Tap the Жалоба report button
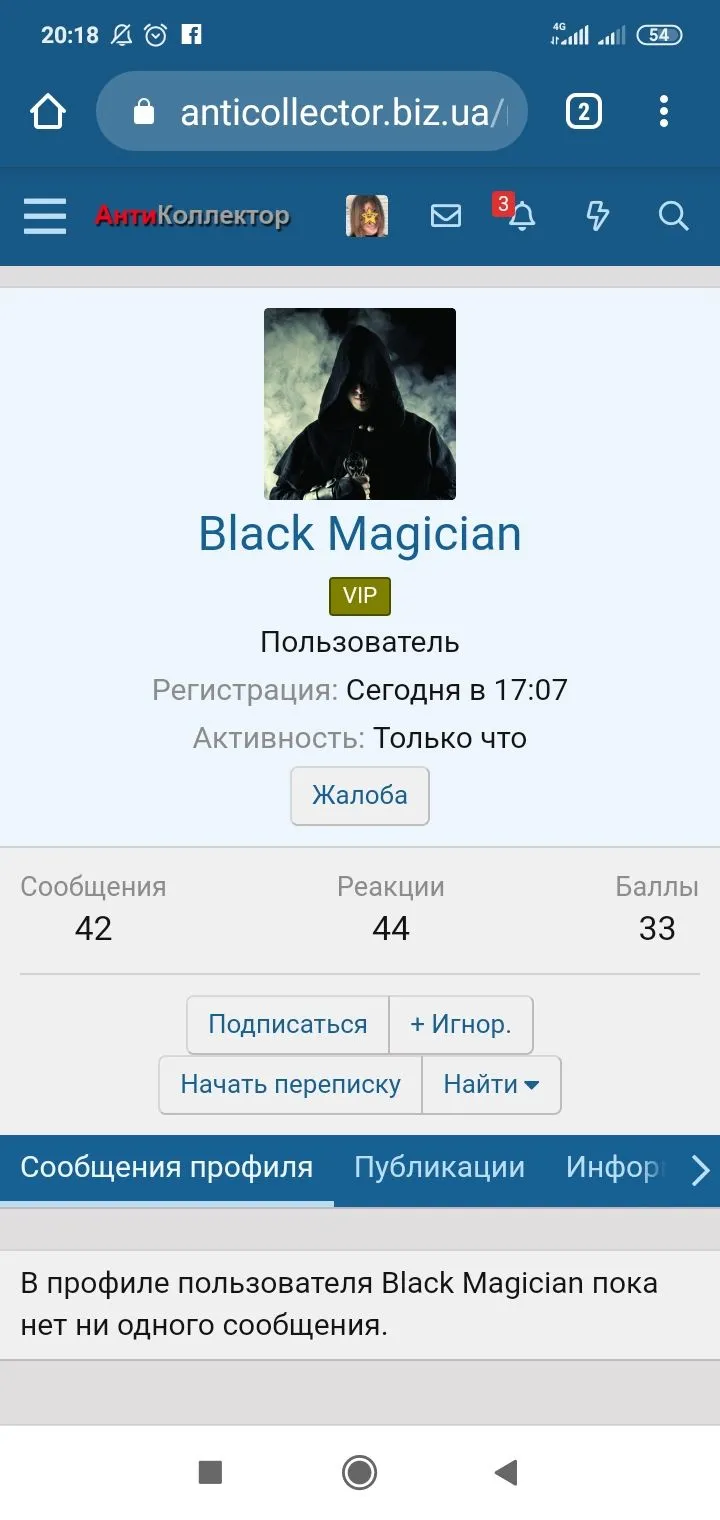 tap(360, 796)
